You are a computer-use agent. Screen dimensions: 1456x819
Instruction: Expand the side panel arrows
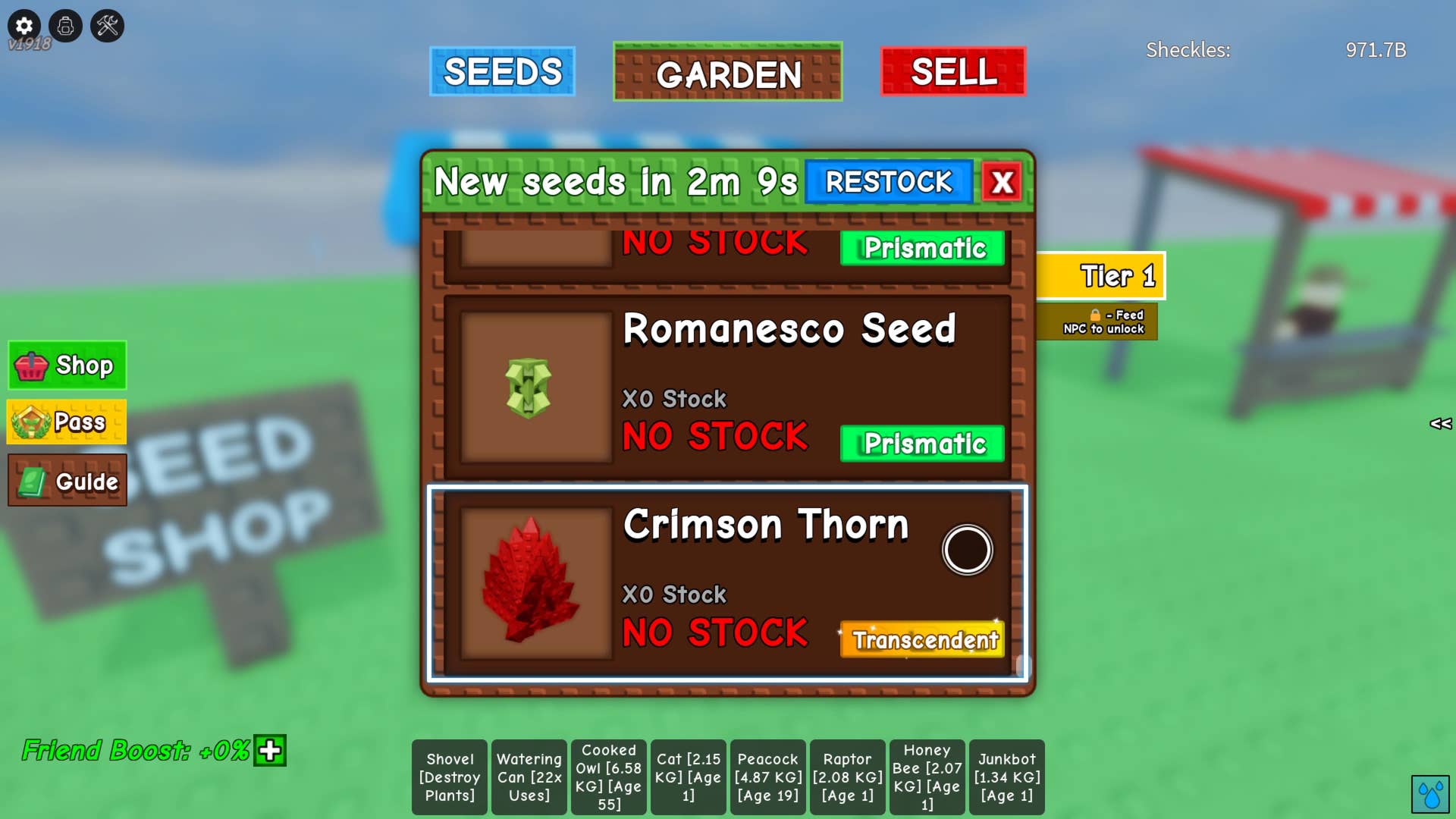[1440, 424]
